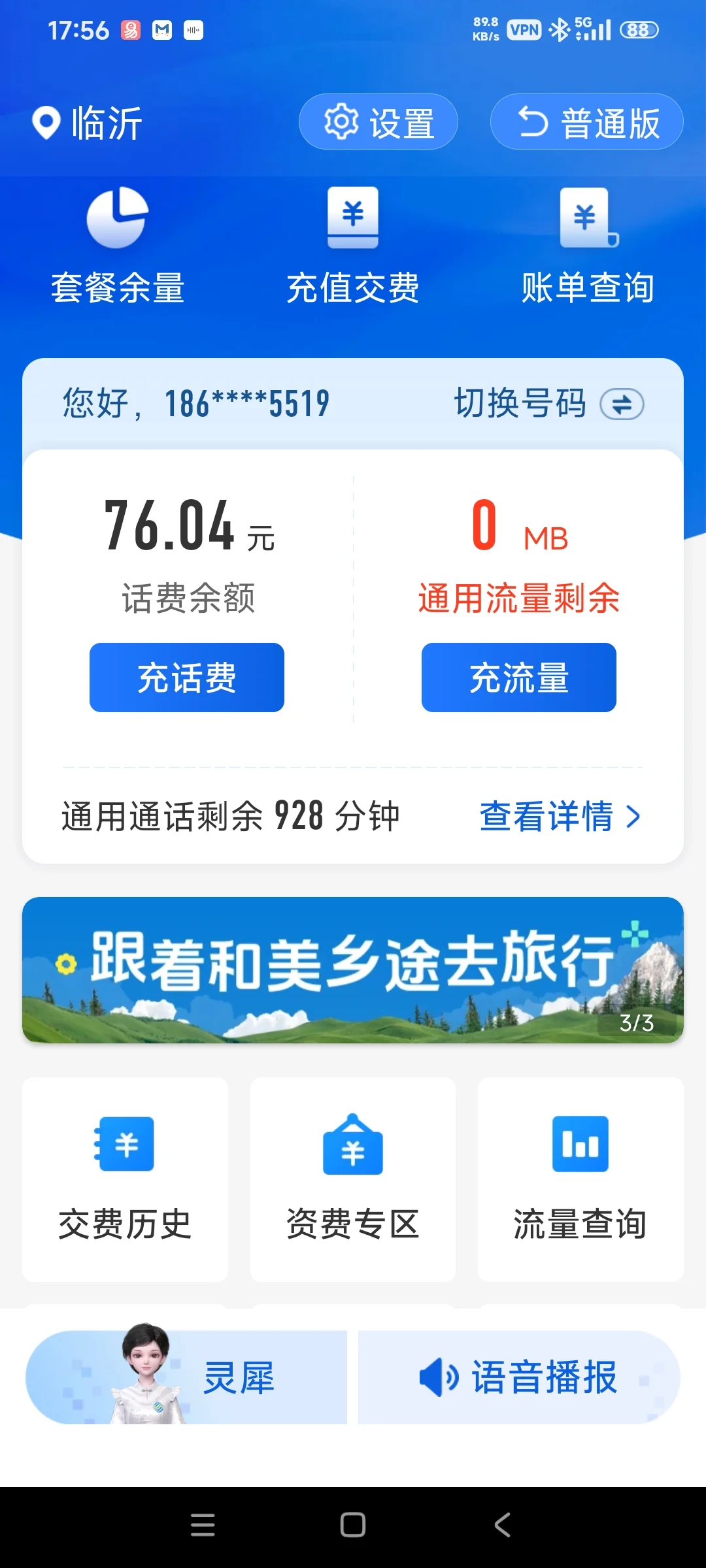Launch the 灵犀 assistant
Screen dimensions: 706x1568
tap(186, 1377)
